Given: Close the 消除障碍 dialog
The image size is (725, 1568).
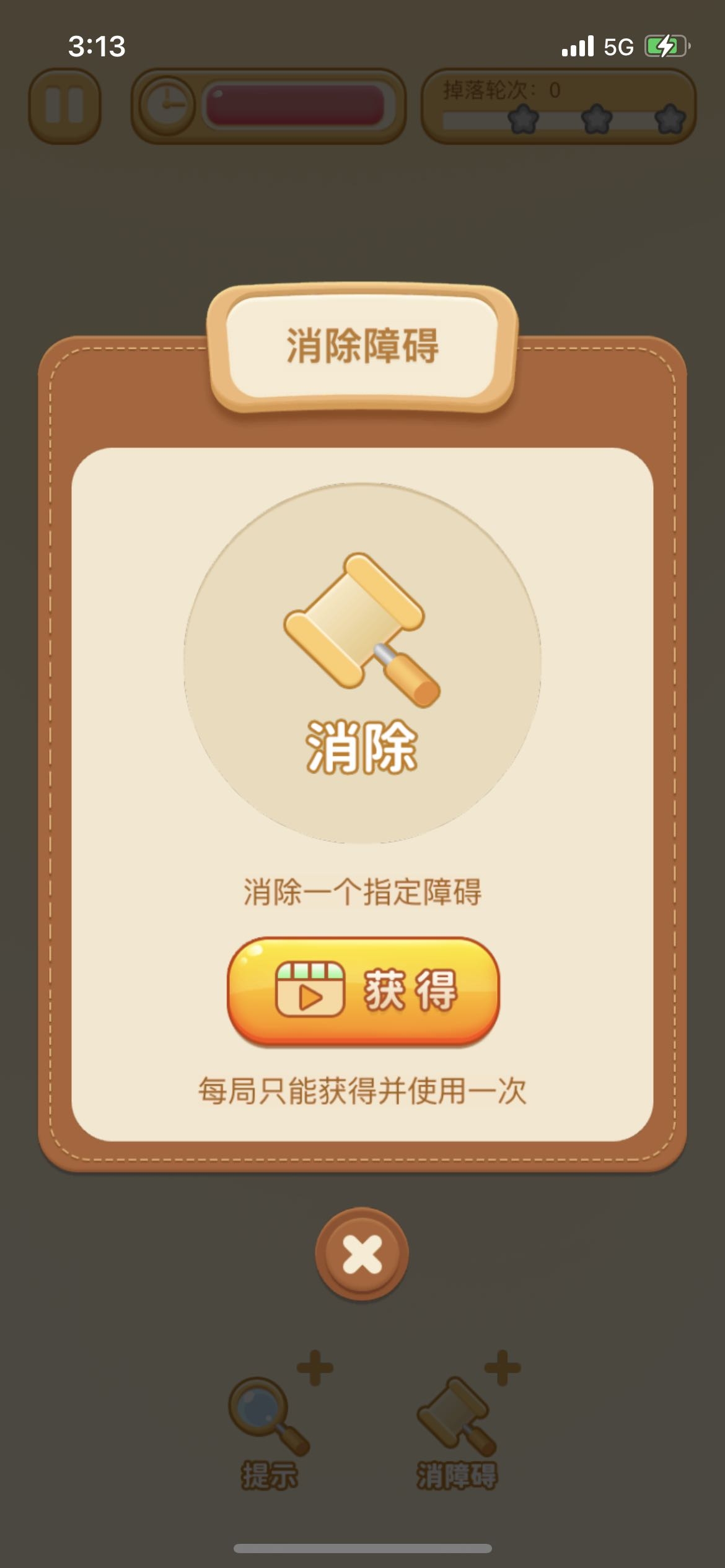Looking at the screenshot, I should click(x=362, y=1254).
